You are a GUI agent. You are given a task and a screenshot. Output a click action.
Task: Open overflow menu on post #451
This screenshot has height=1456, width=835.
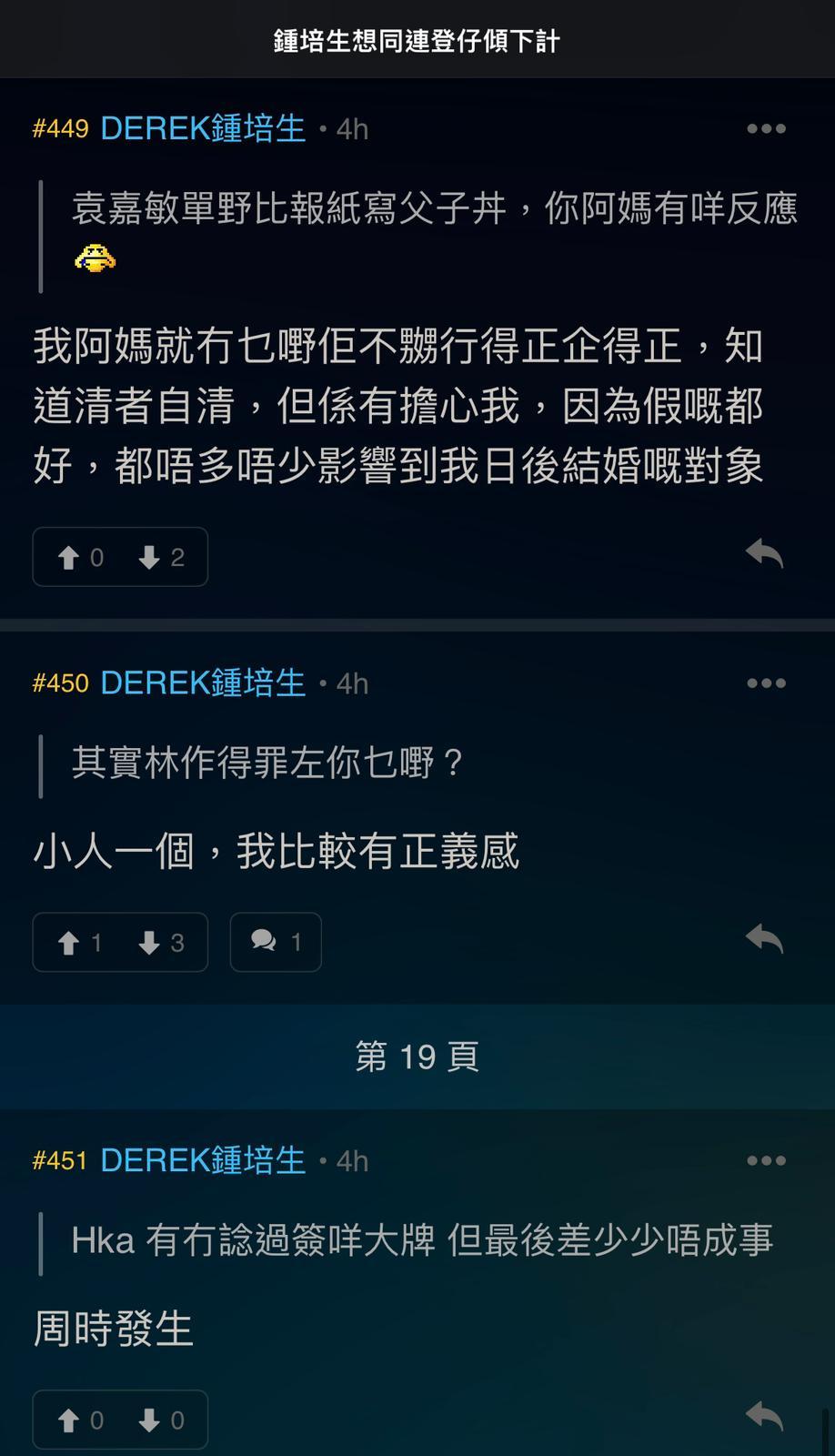tap(766, 1161)
